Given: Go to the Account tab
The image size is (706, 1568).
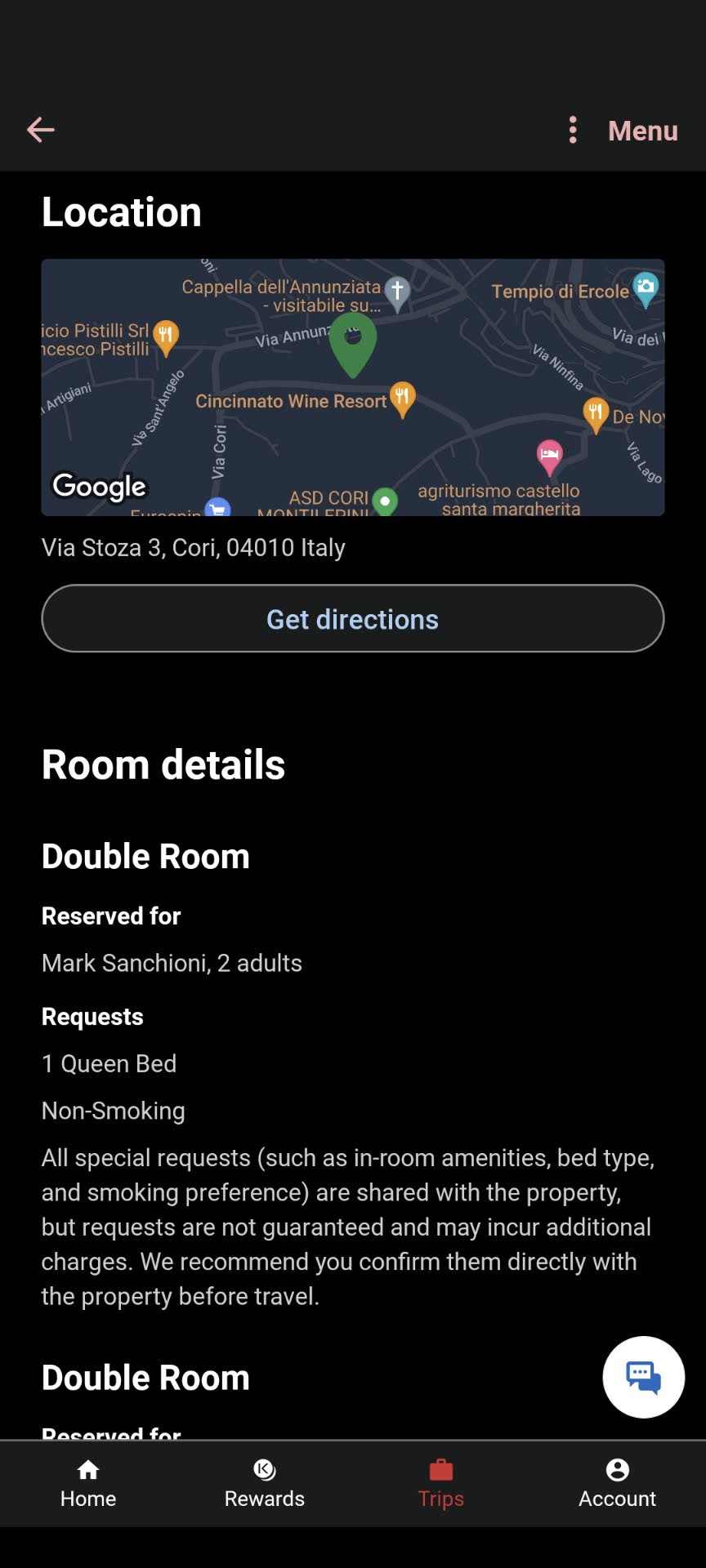Looking at the screenshot, I should pyautogui.click(x=618, y=1484).
